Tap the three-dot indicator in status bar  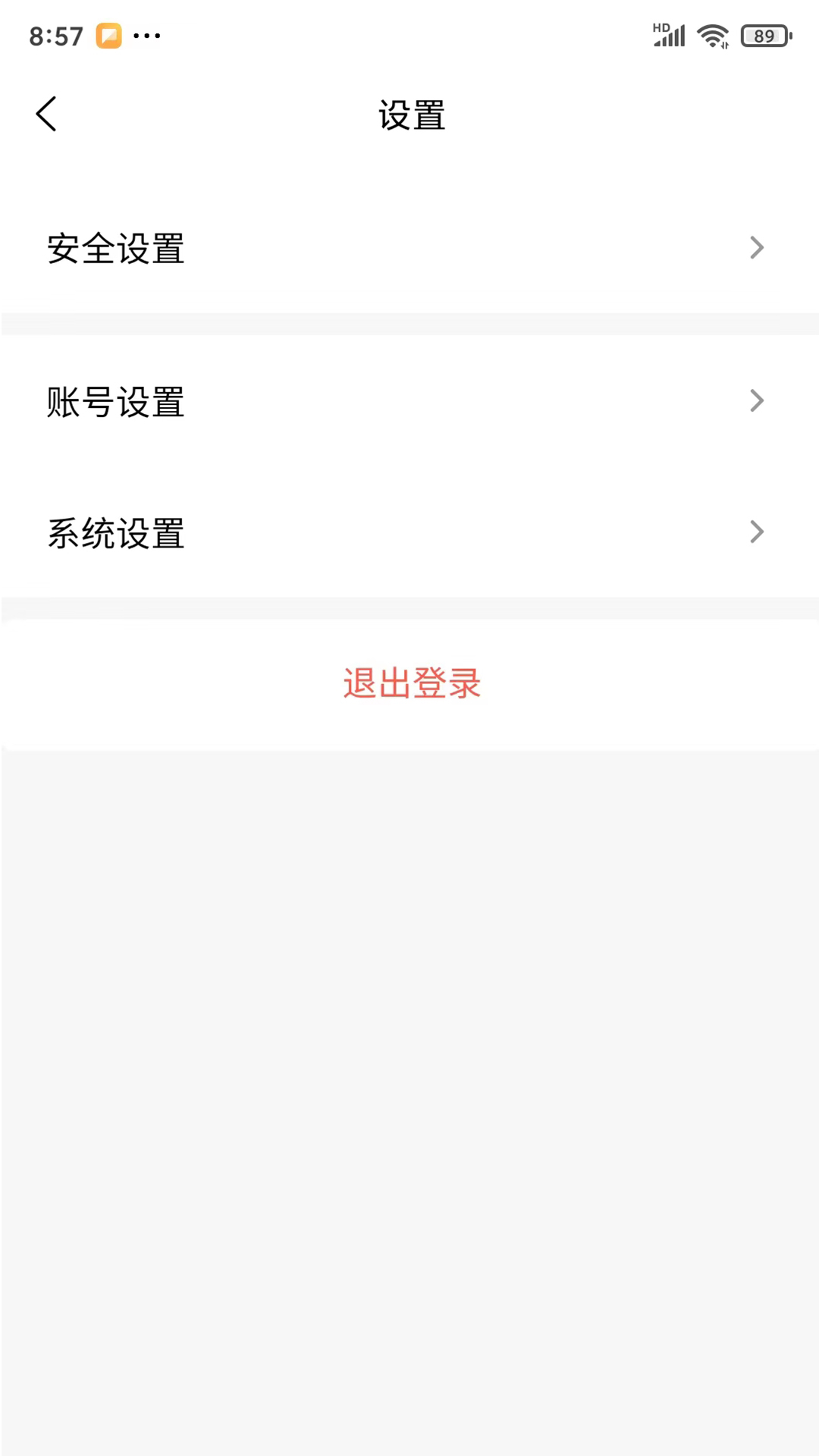pyautogui.click(x=147, y=36)
